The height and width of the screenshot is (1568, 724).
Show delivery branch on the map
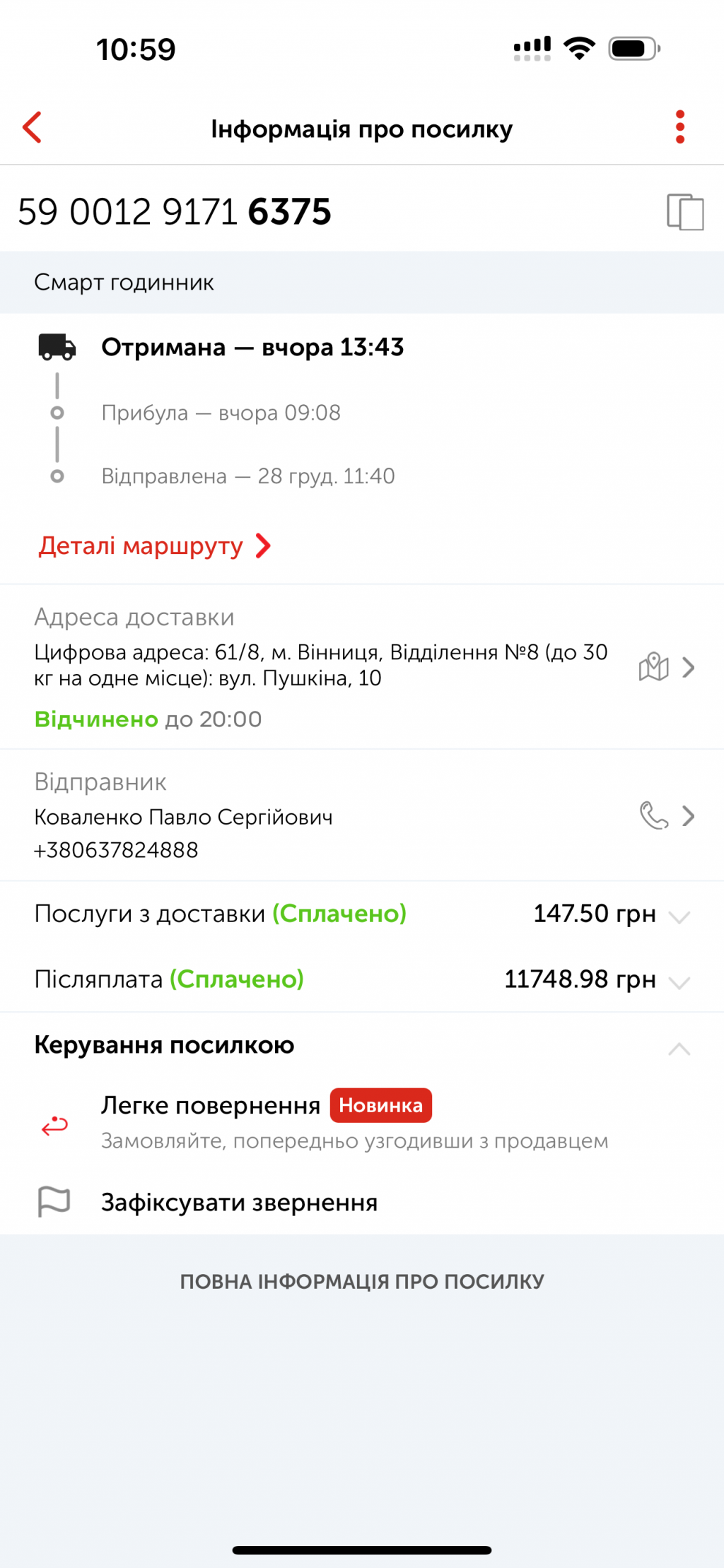pyautogui.click(x=654, y=666)
